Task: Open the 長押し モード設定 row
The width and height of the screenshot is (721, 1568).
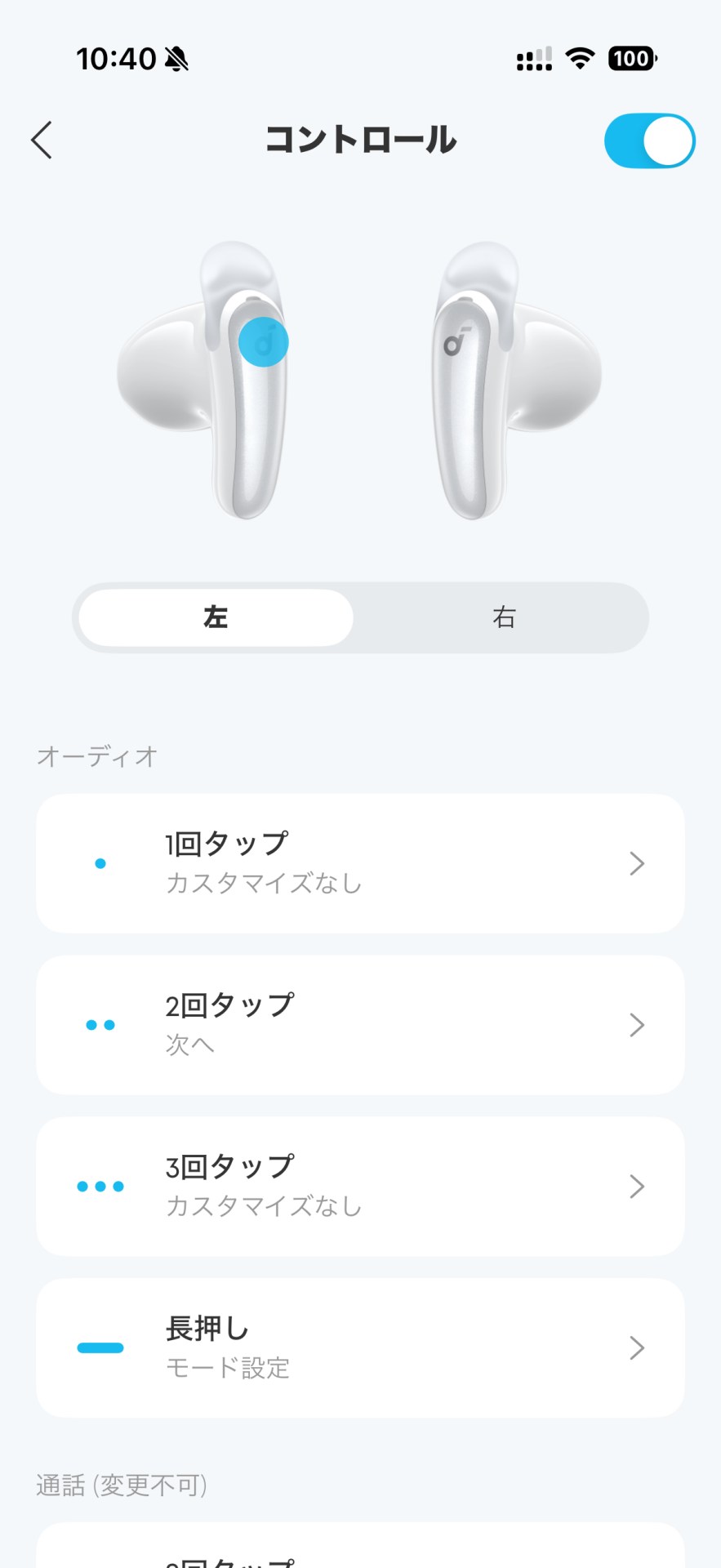Action: click(x=360, y=1347)
